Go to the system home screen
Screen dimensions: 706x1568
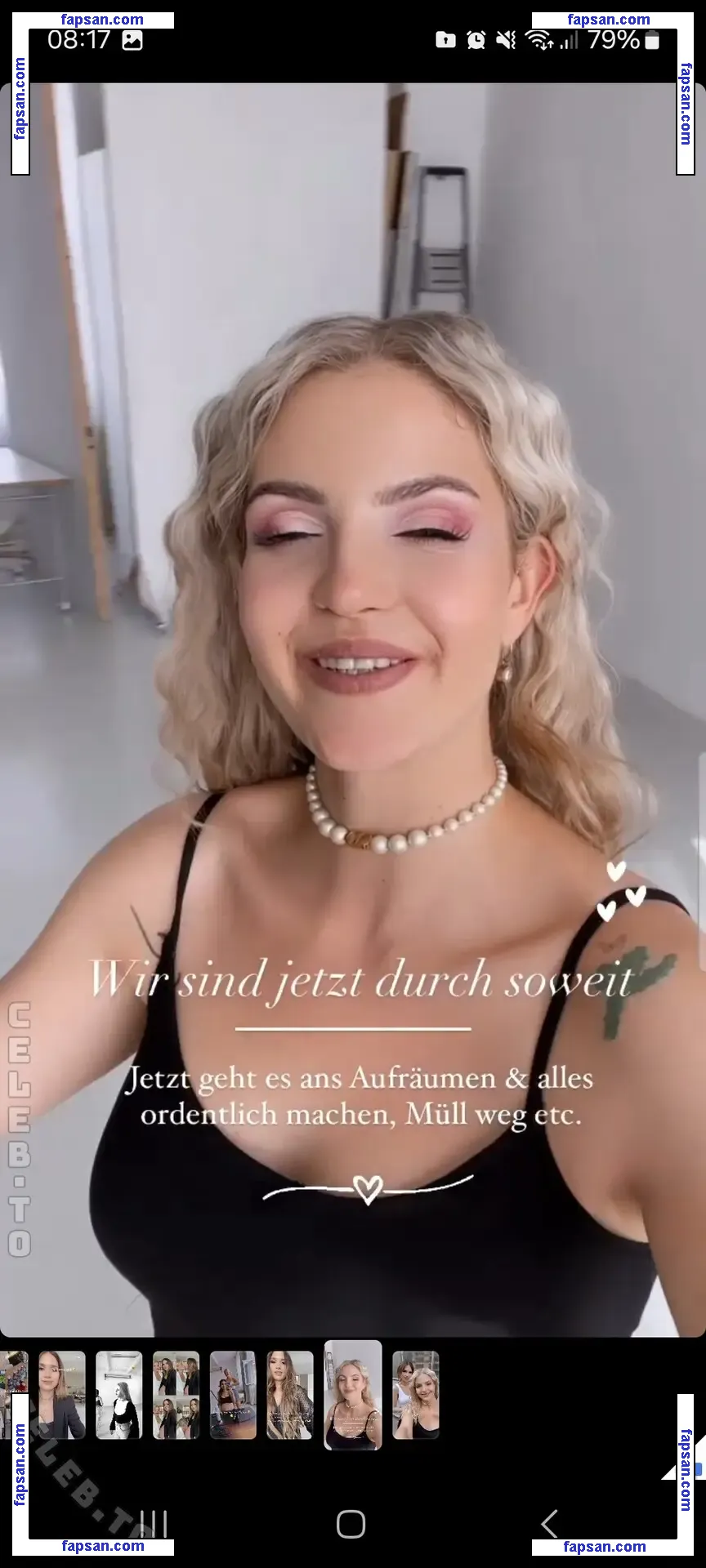click(x=351, y=1524)
